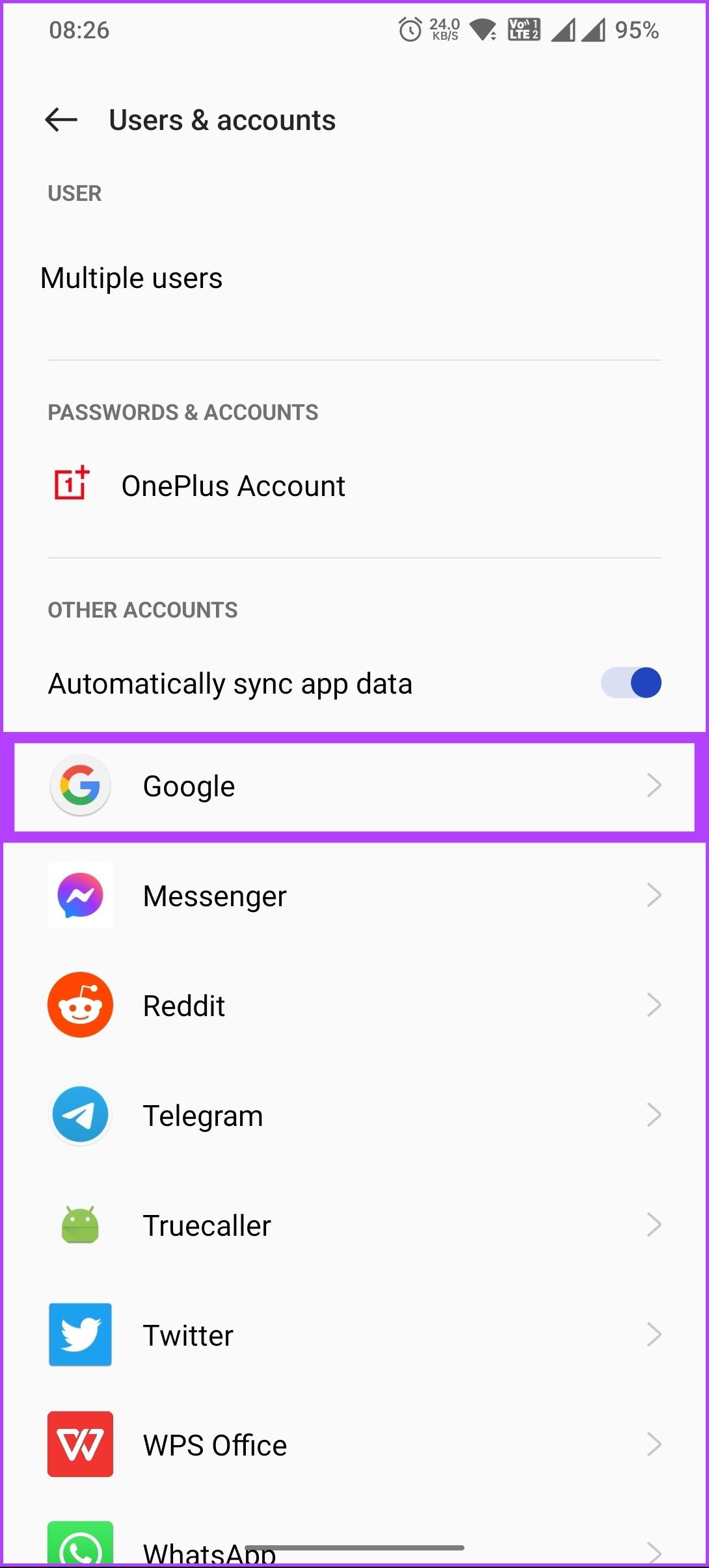Tap the Users & accounts title

[222, 120]
